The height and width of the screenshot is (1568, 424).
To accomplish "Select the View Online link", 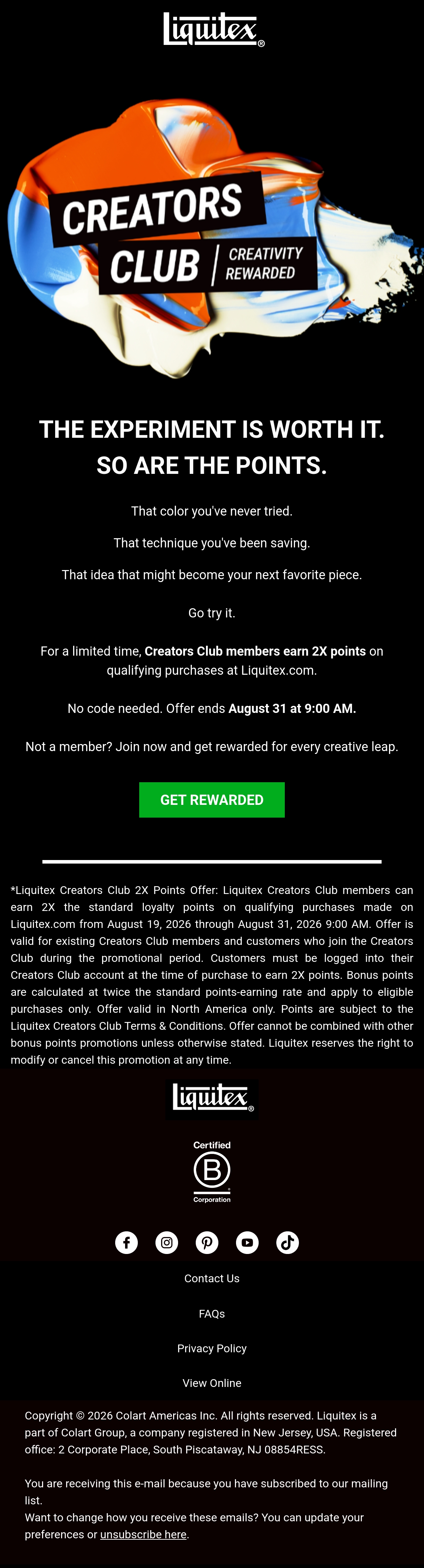I will [212, 1383].
